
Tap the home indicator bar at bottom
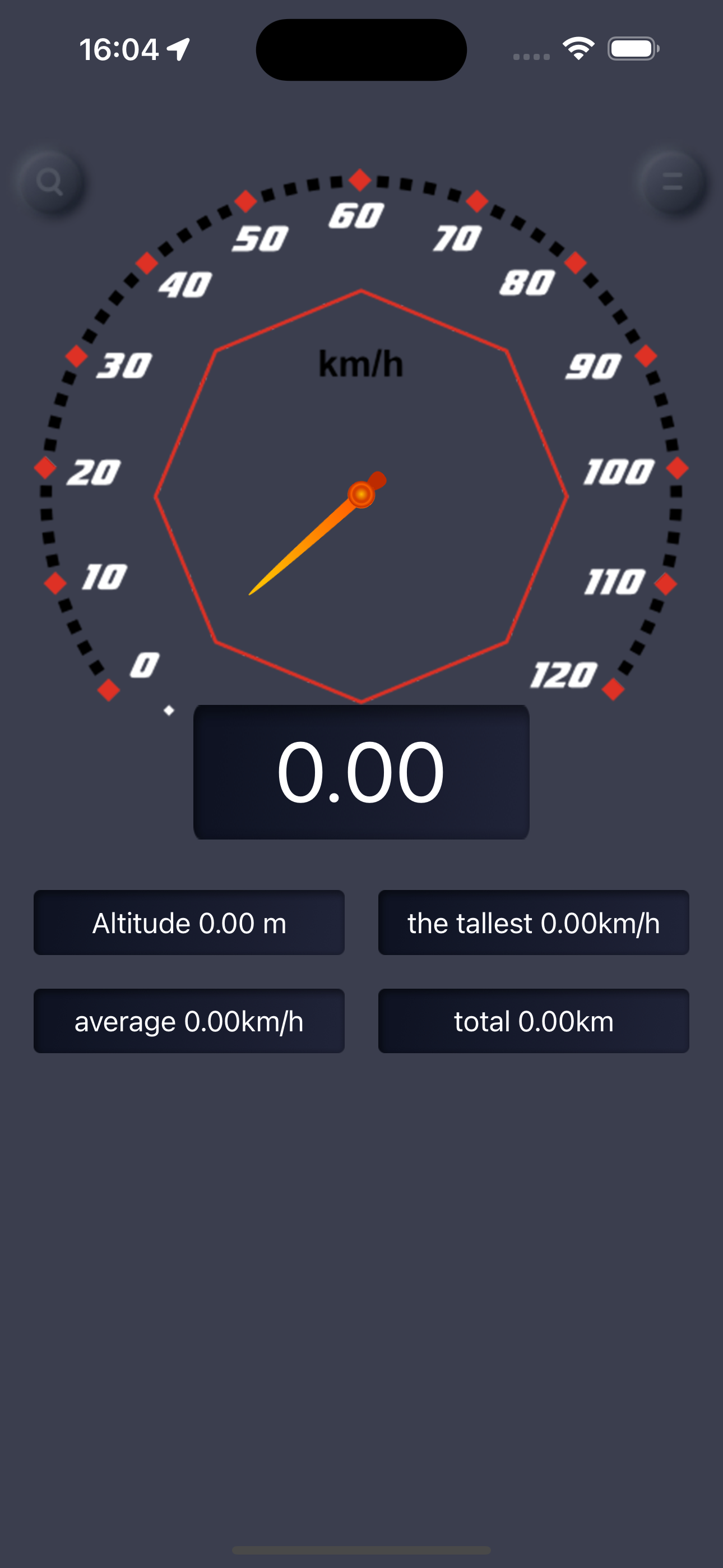[x=361, y=1548]
